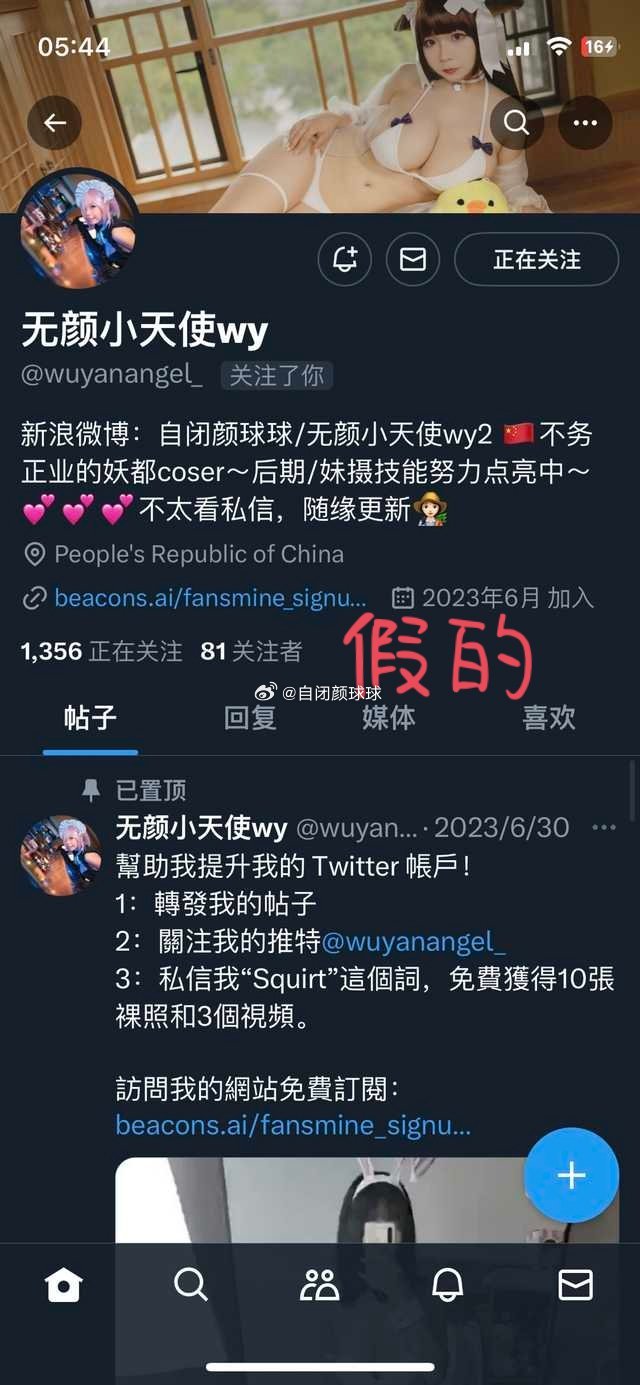Compose a new post with the plus button
Viewport: 640px width, 1385px height.
tap(571, 1175)
